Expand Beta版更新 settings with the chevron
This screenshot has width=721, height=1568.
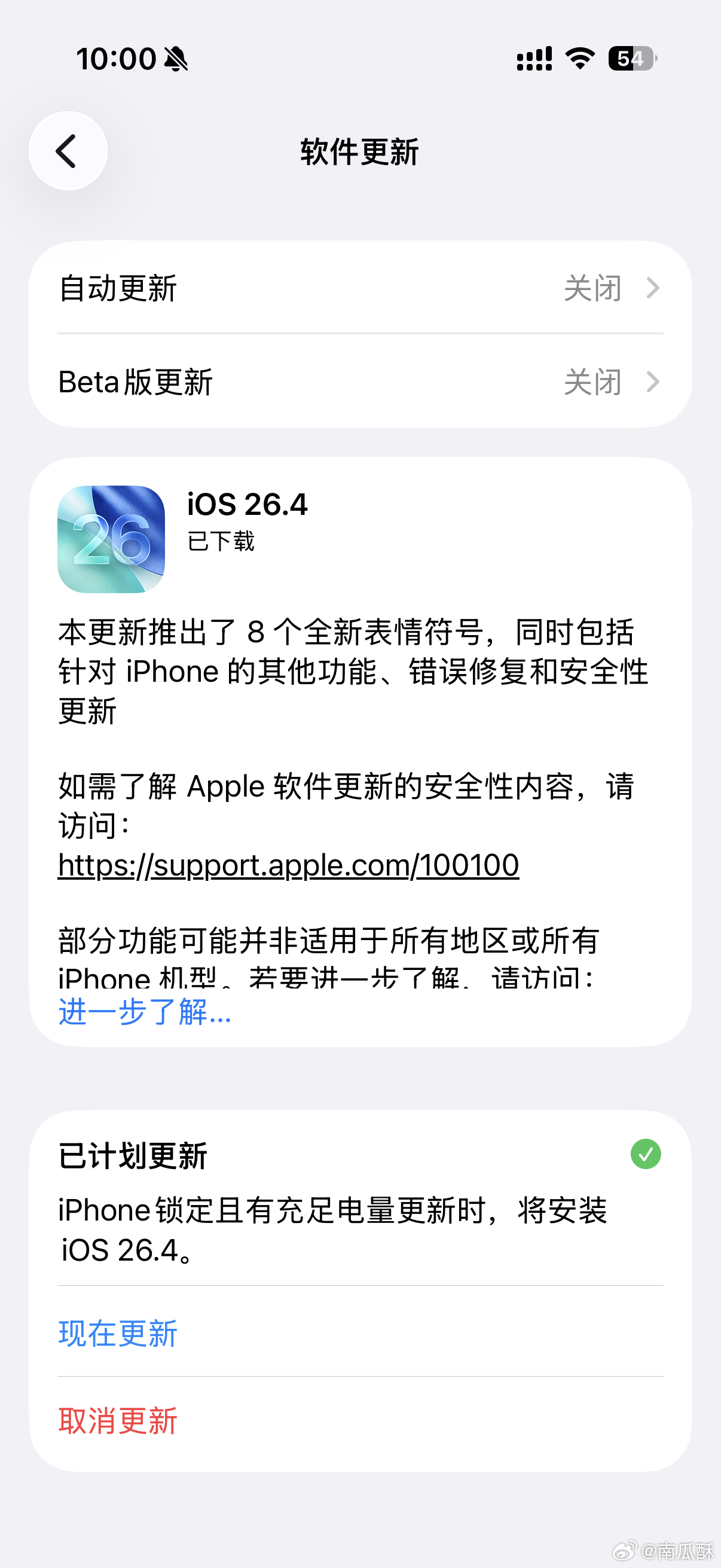[653, 382]
